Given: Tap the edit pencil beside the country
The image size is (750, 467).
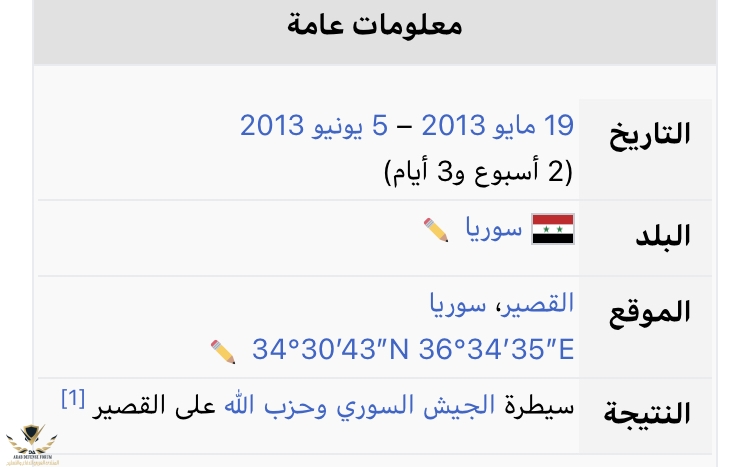Looking at the screenshot, I should coord(436,229).
